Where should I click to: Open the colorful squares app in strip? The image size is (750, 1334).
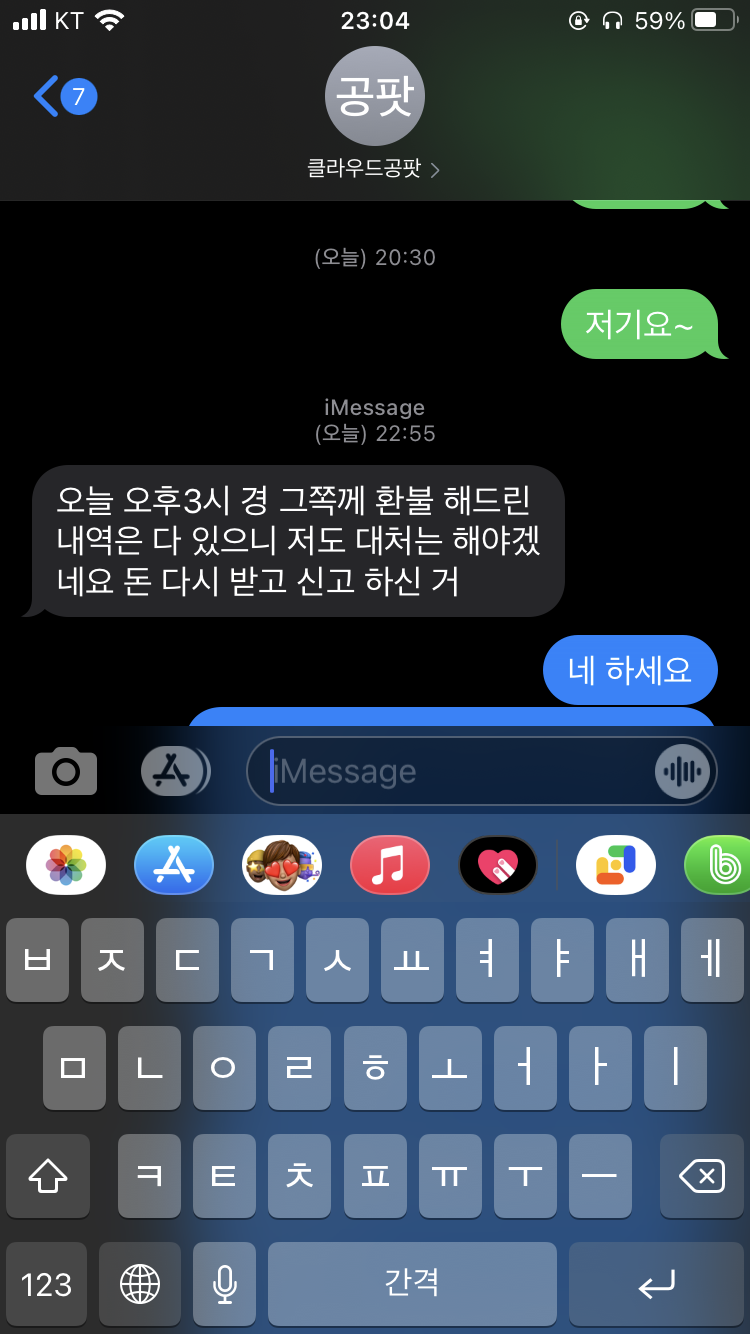click(x=616, y=865)
